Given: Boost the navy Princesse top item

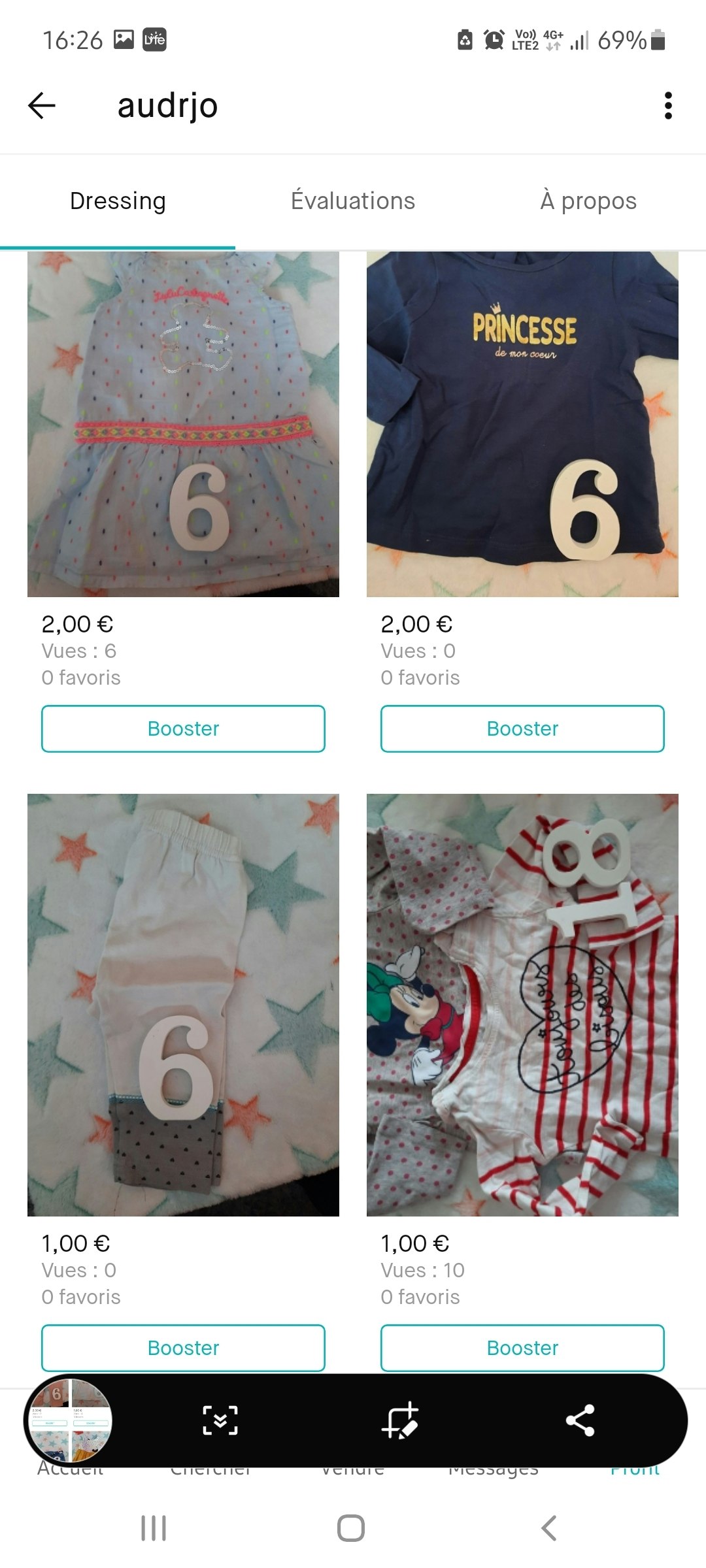Looking at the screenshot, I should click(x=522, y=728).
